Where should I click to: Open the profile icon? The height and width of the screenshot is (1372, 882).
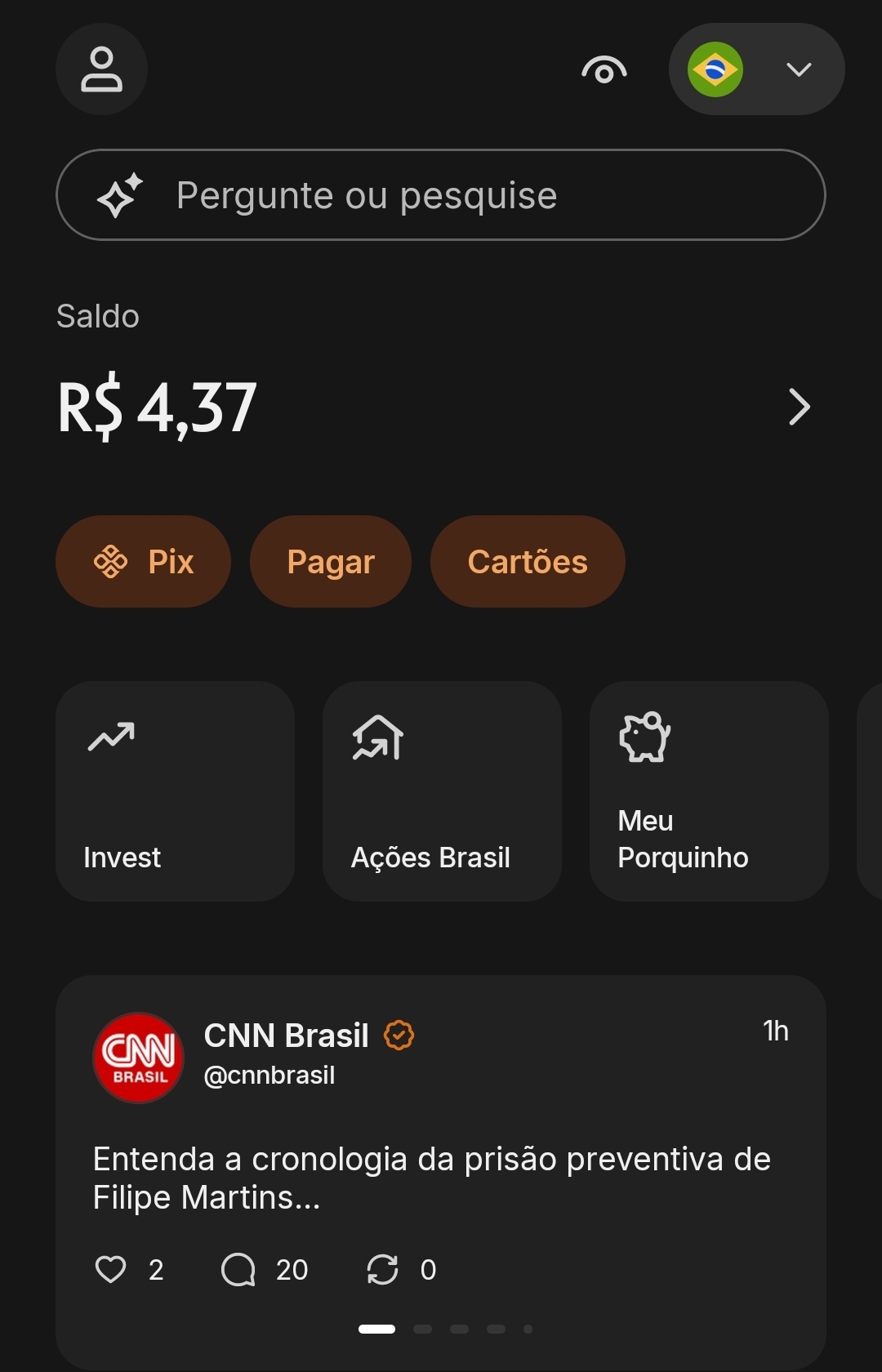101,69
